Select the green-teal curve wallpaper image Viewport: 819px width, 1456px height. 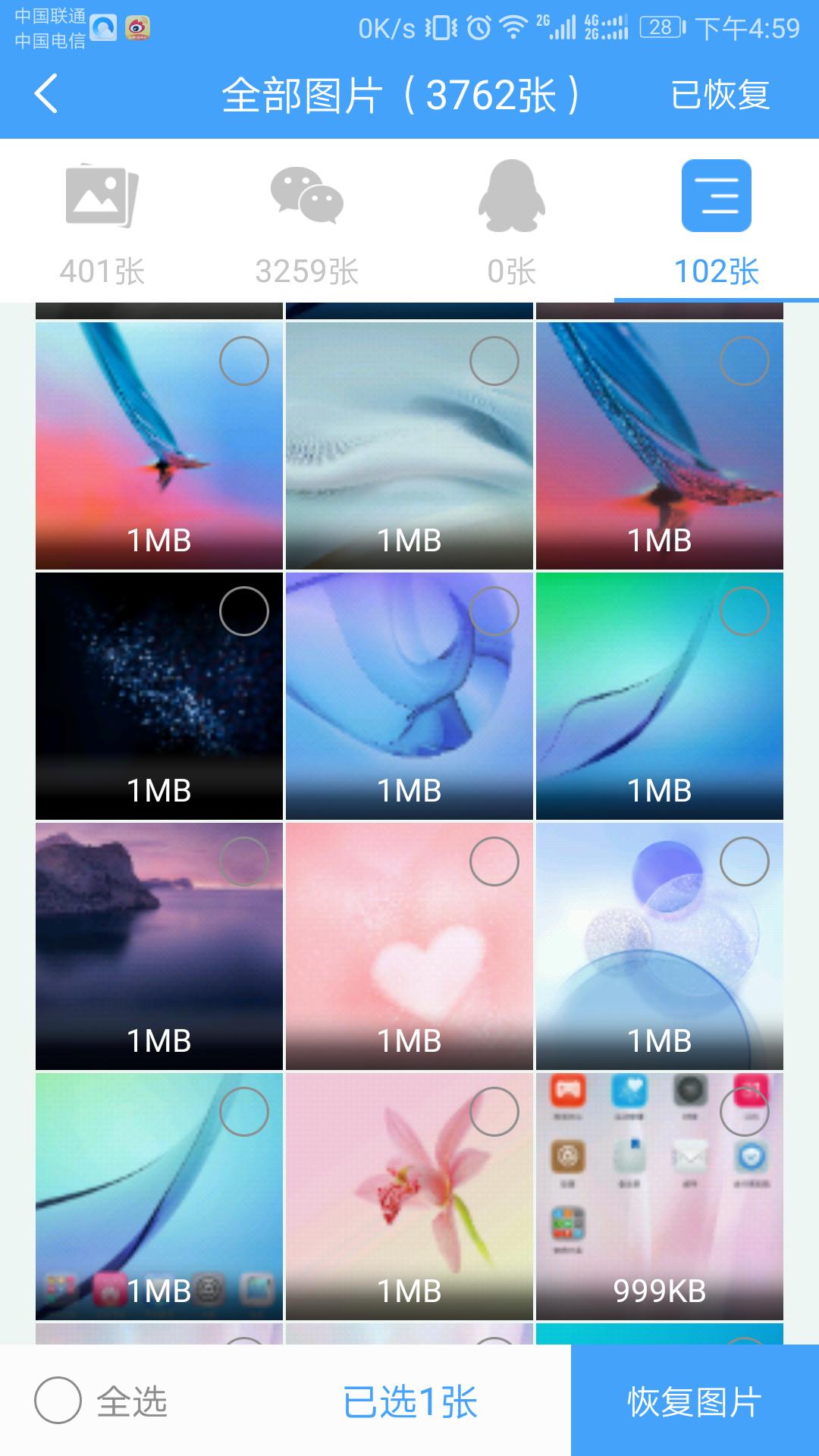744,611
